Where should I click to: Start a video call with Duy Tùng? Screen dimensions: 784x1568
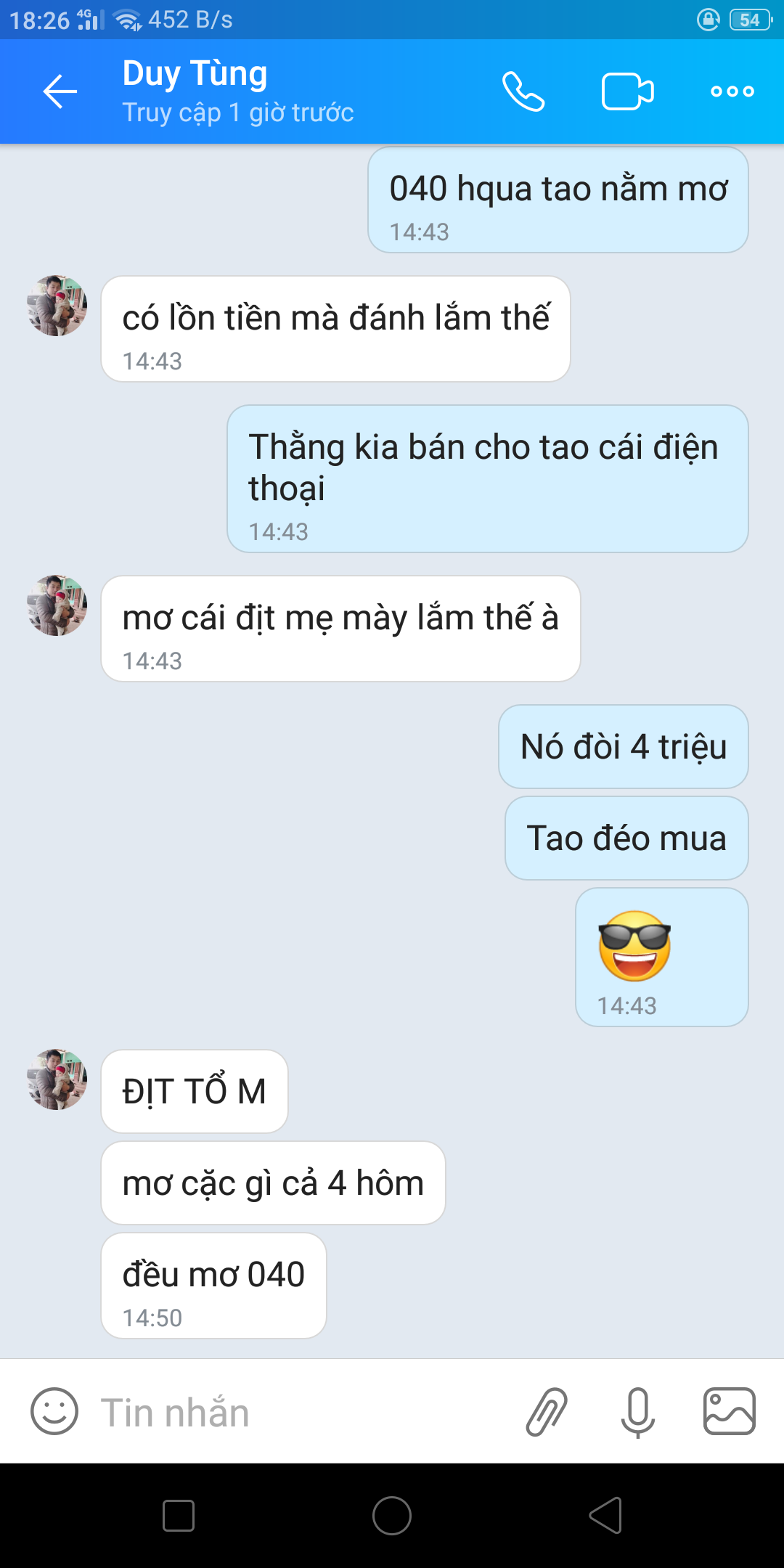pos(628,91)
